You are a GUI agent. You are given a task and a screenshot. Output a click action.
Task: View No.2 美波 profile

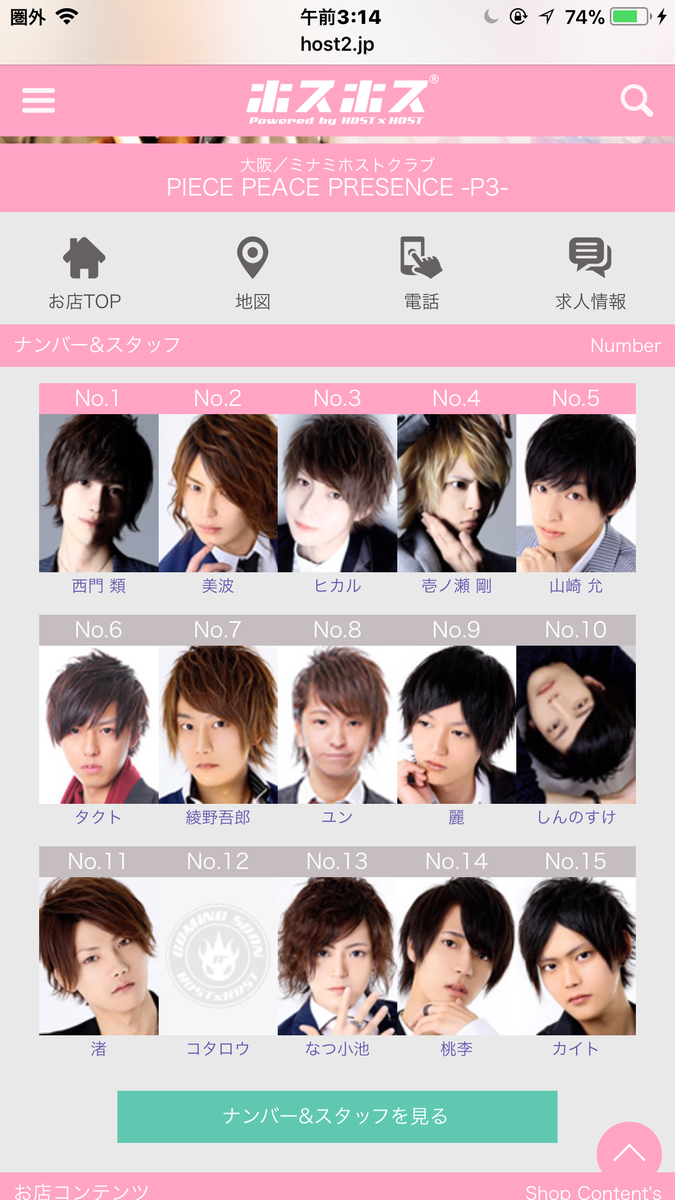pyautogui.click(x=218, y=493)
